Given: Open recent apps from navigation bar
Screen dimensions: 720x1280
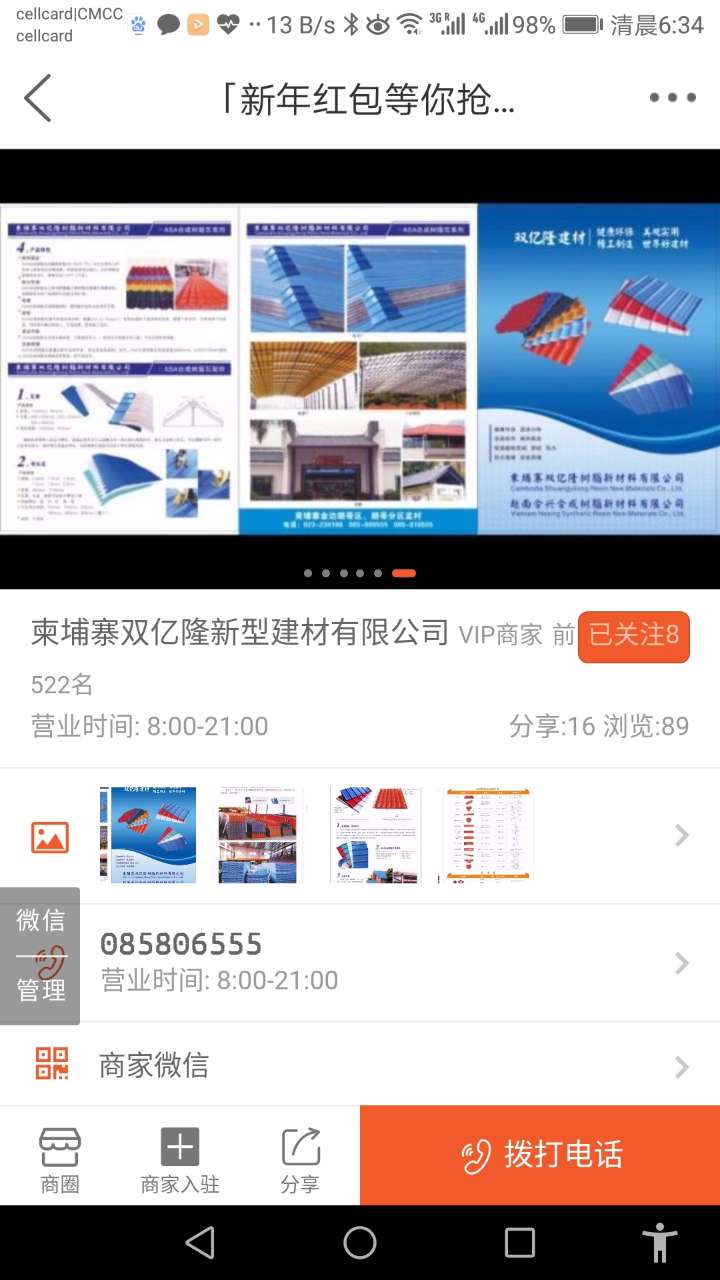Looking at the screenshot, I should click(520, 1243).
